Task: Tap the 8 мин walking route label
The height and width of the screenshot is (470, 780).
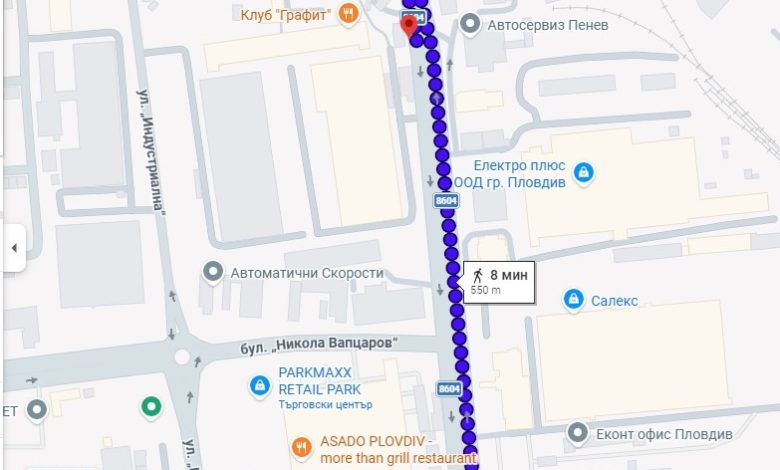Action: coord(499,281)
